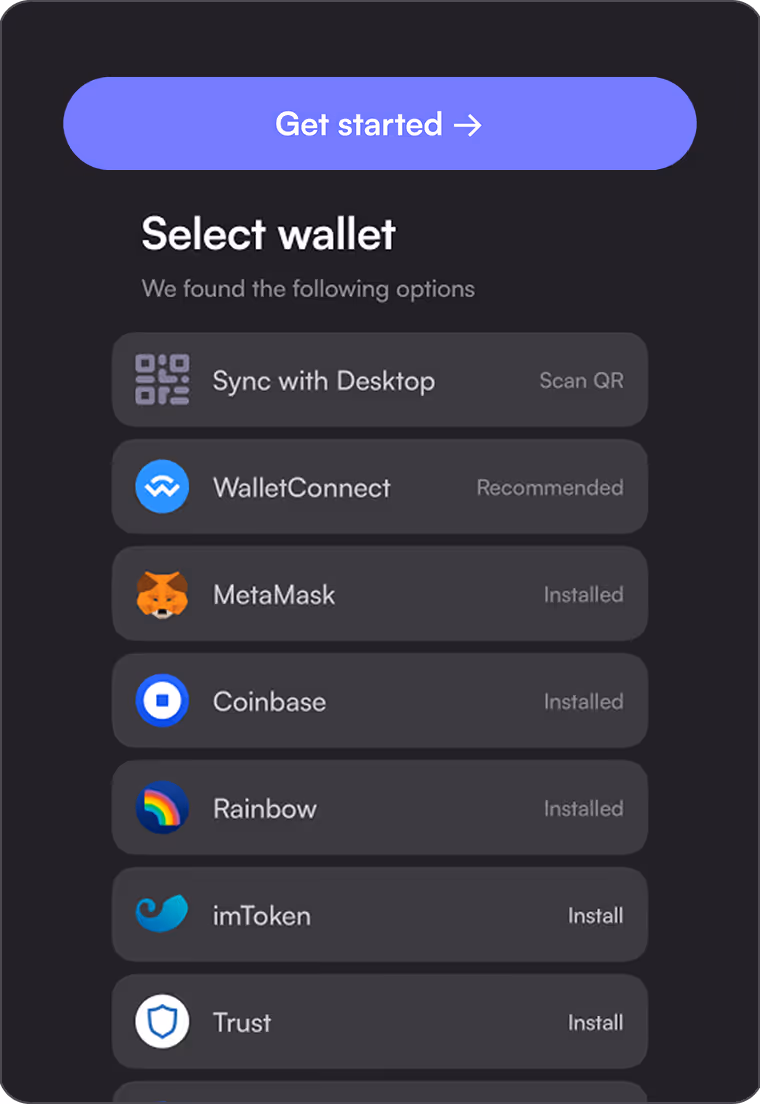Viewport: 760px width, 1104px height.
Task: Open the Rainbow wallet option
Action: [379, 808]
